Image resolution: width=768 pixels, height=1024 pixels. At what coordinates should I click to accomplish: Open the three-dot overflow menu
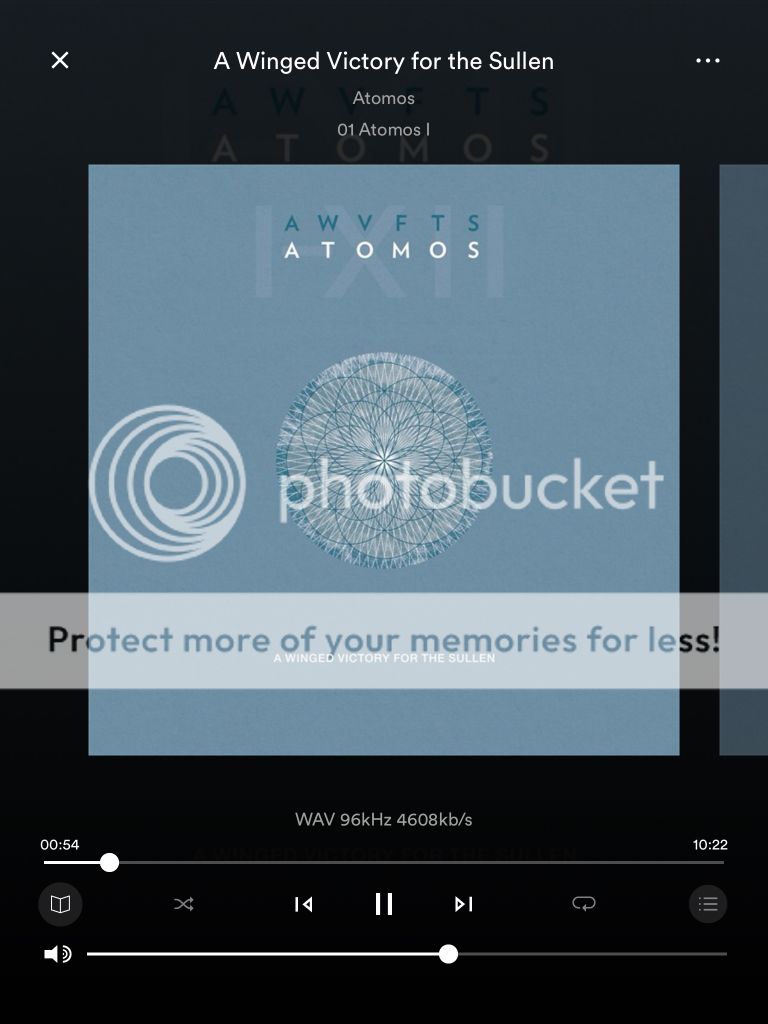707,60
